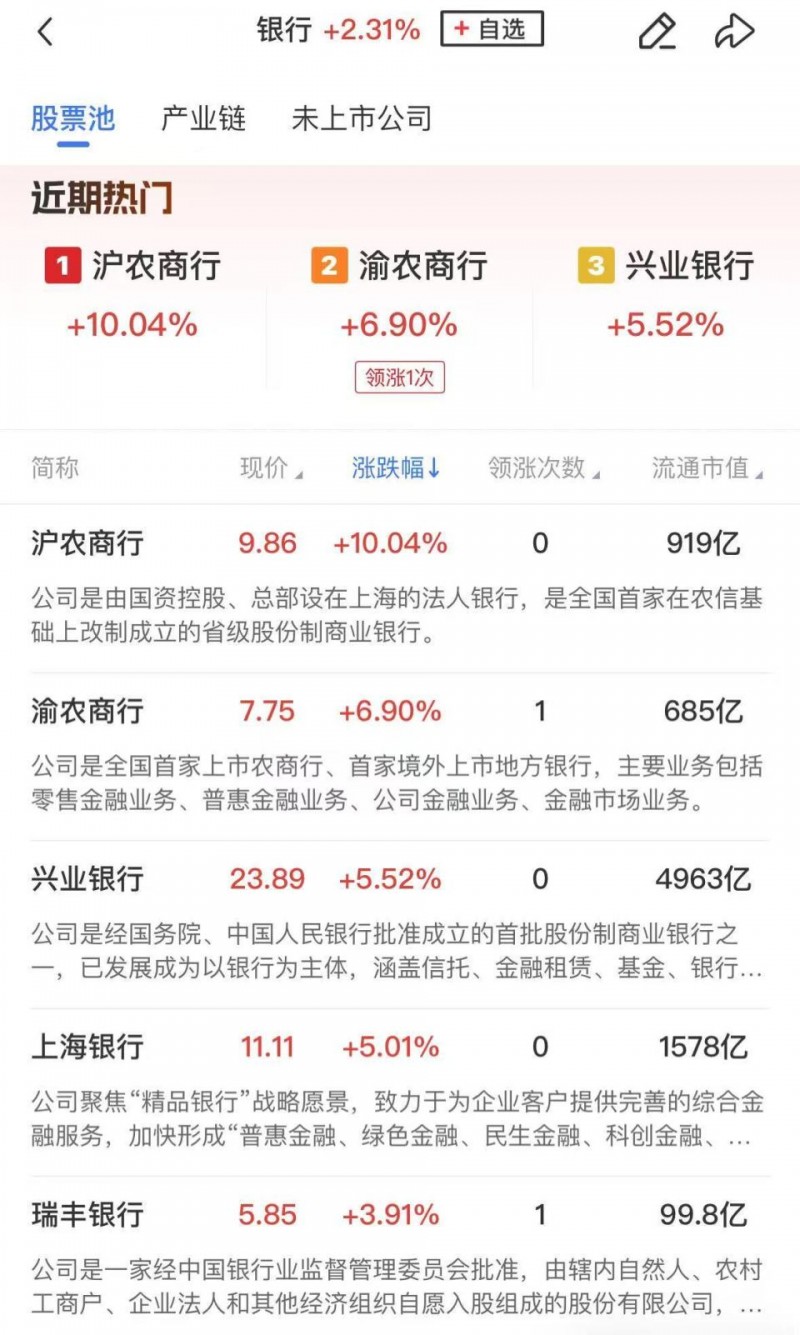Tap the 领涨1次 badge under 渝农商行
800x1335 pixels.
[x=399, y=377]
